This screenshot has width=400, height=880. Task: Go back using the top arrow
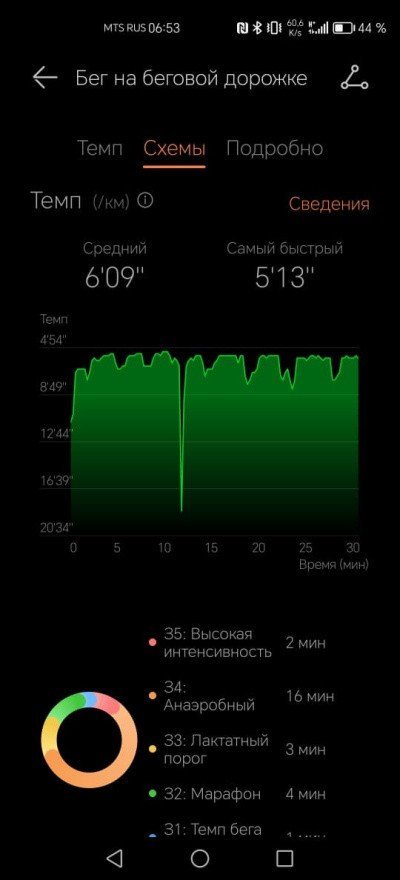(x=45, y=78)
